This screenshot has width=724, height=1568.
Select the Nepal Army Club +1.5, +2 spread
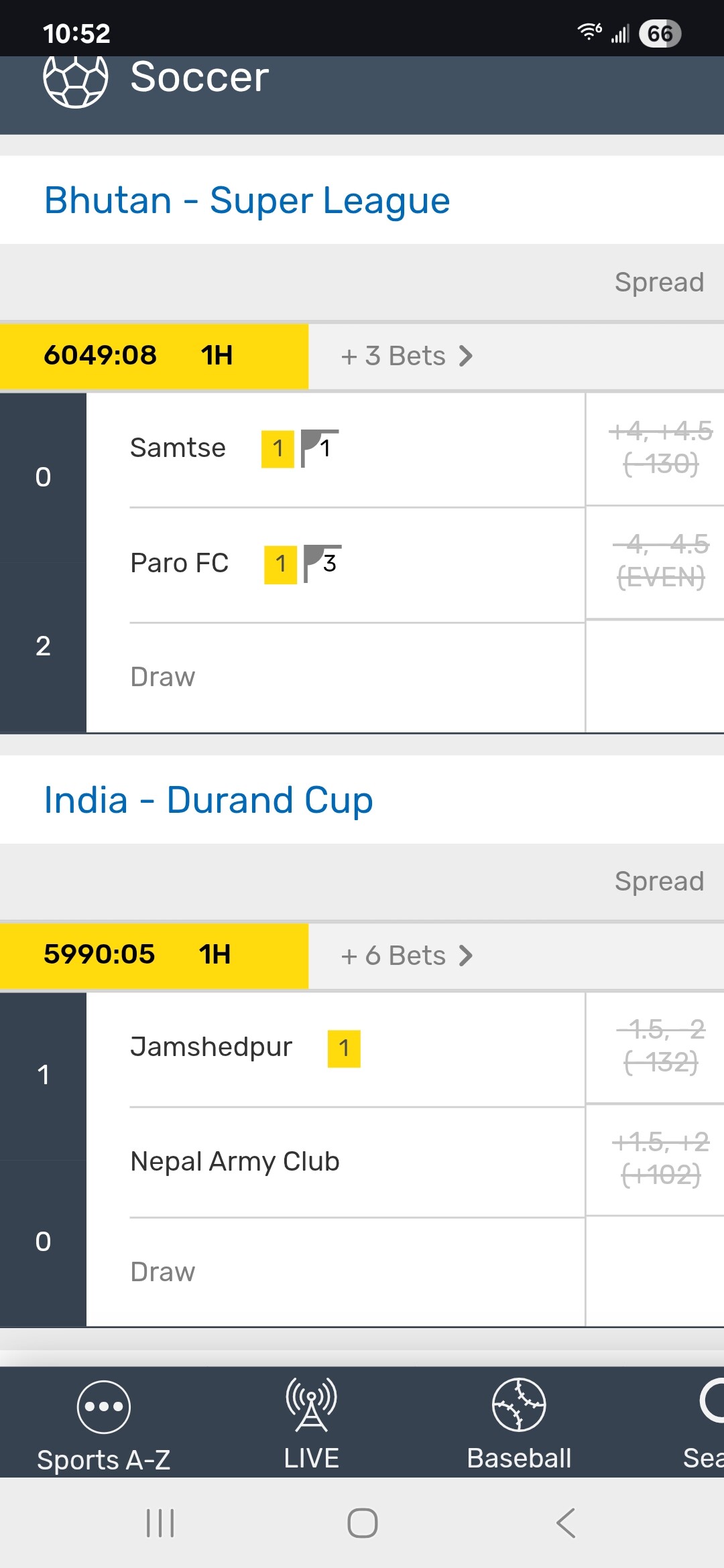[660, 1159]
